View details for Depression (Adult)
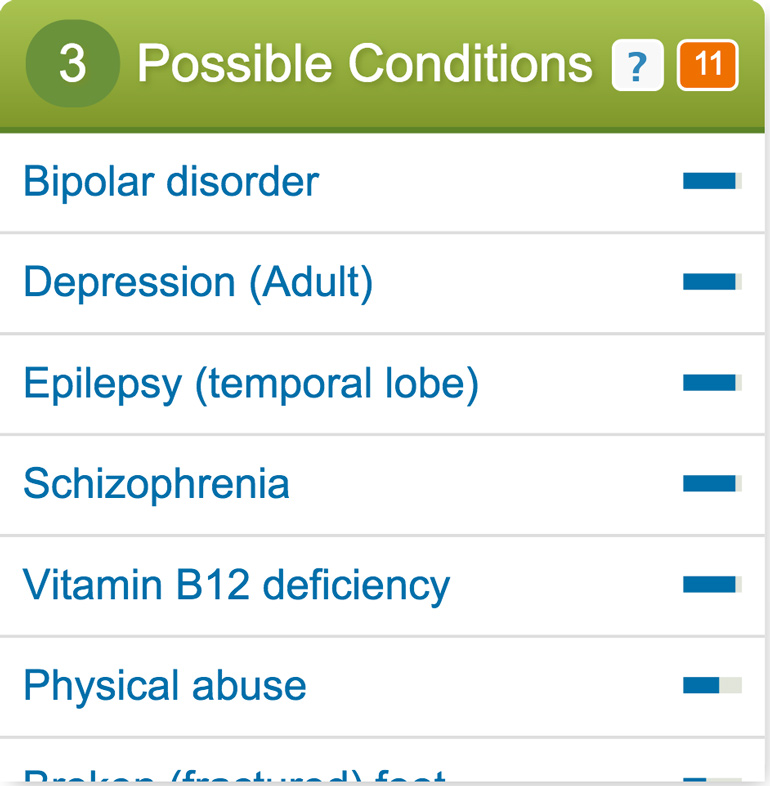The width and height of the screenshot is (770, 786). (x=198, y=283)
